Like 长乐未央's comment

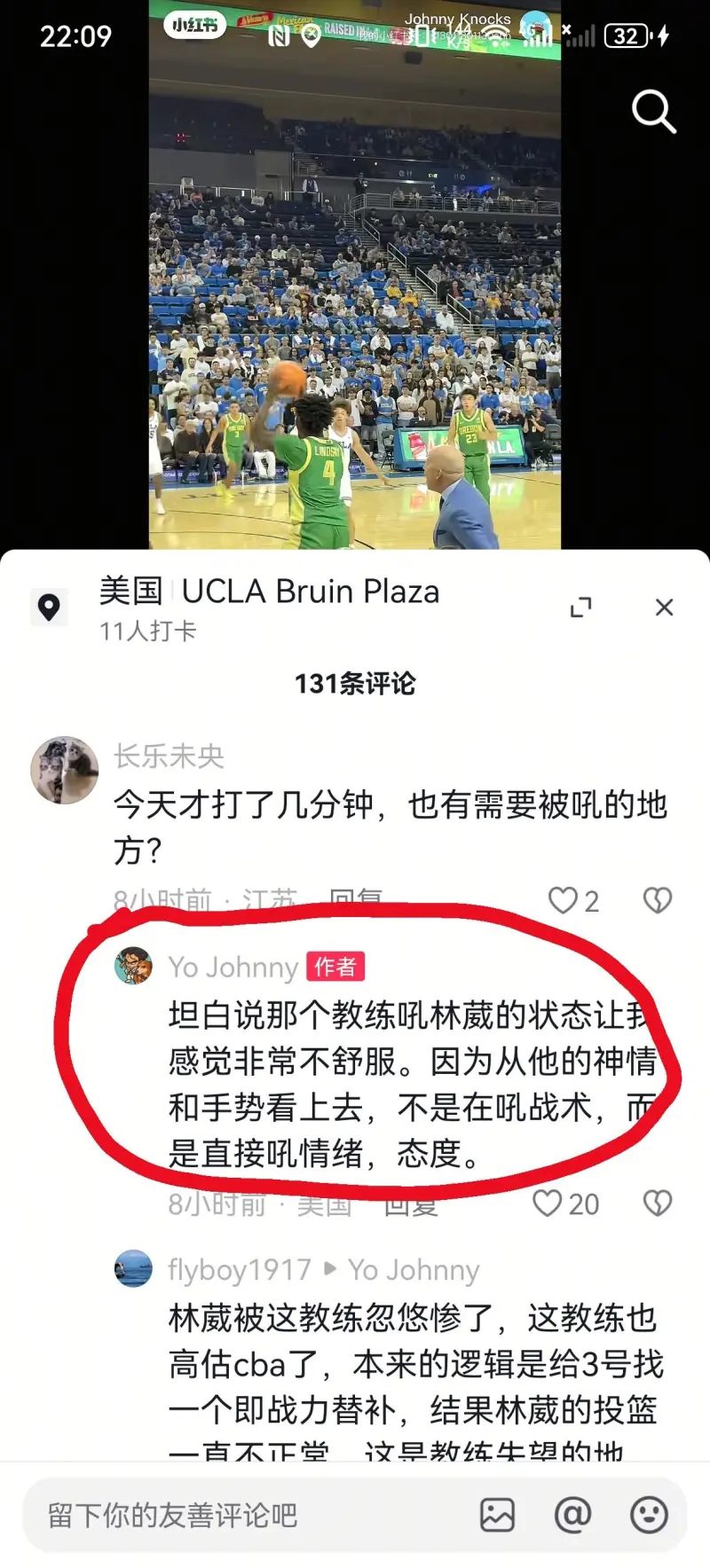point(564,900)
